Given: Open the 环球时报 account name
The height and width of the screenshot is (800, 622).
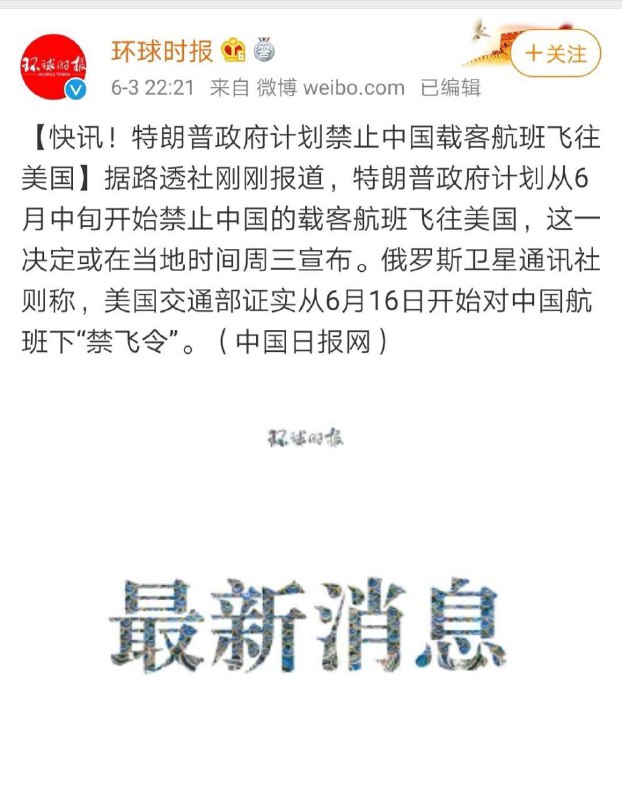Looking at the screenshot, I should tap(161, 49).
